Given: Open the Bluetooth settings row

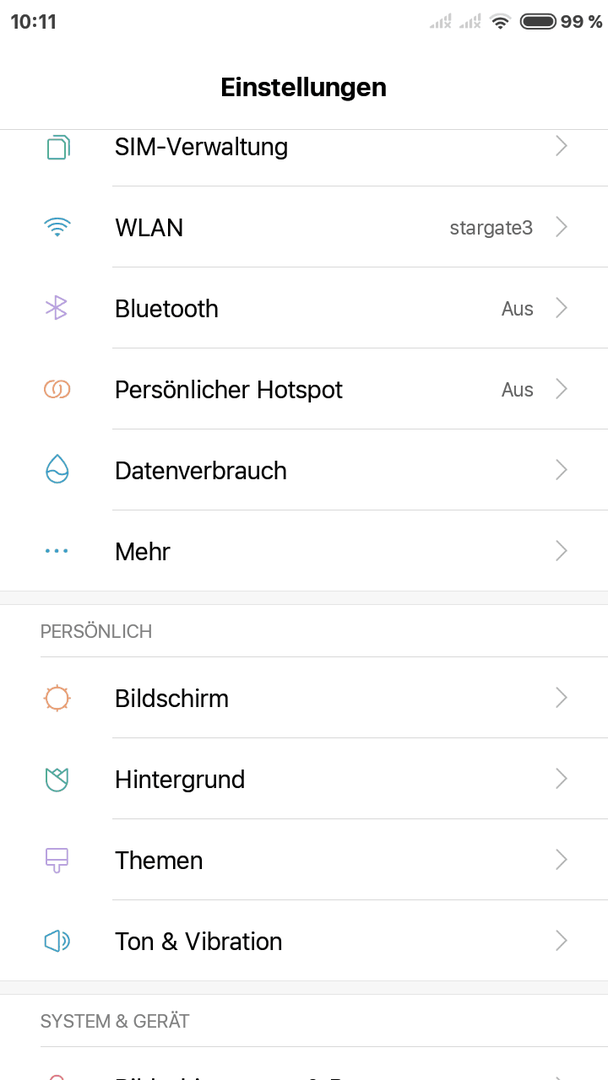Looking at the screenshot, I should point(304,308).
